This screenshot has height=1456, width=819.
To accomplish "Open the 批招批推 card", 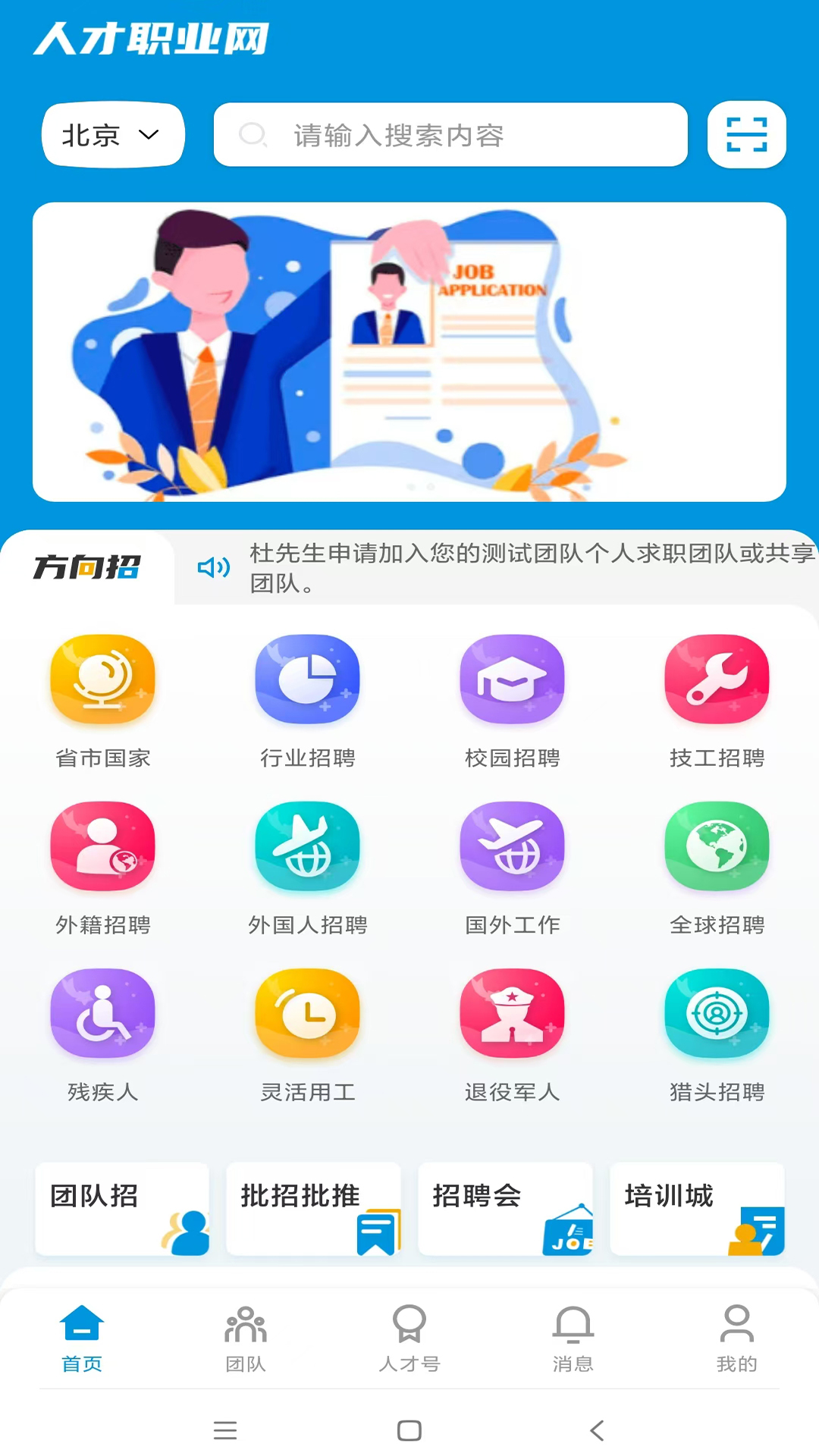I will click(x=313, y=1209).
